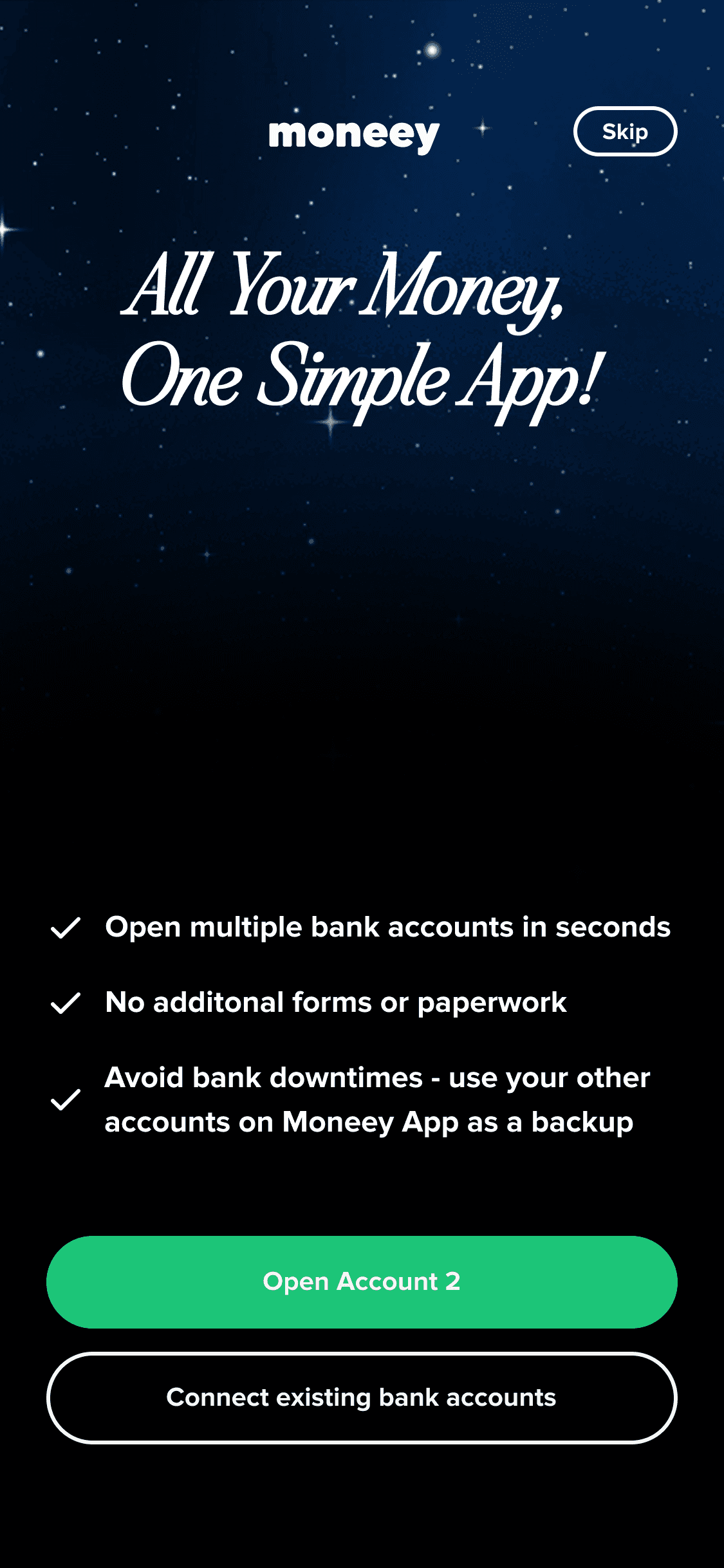
Task: Skip the onboarding screen
Action: coord(625,131)
